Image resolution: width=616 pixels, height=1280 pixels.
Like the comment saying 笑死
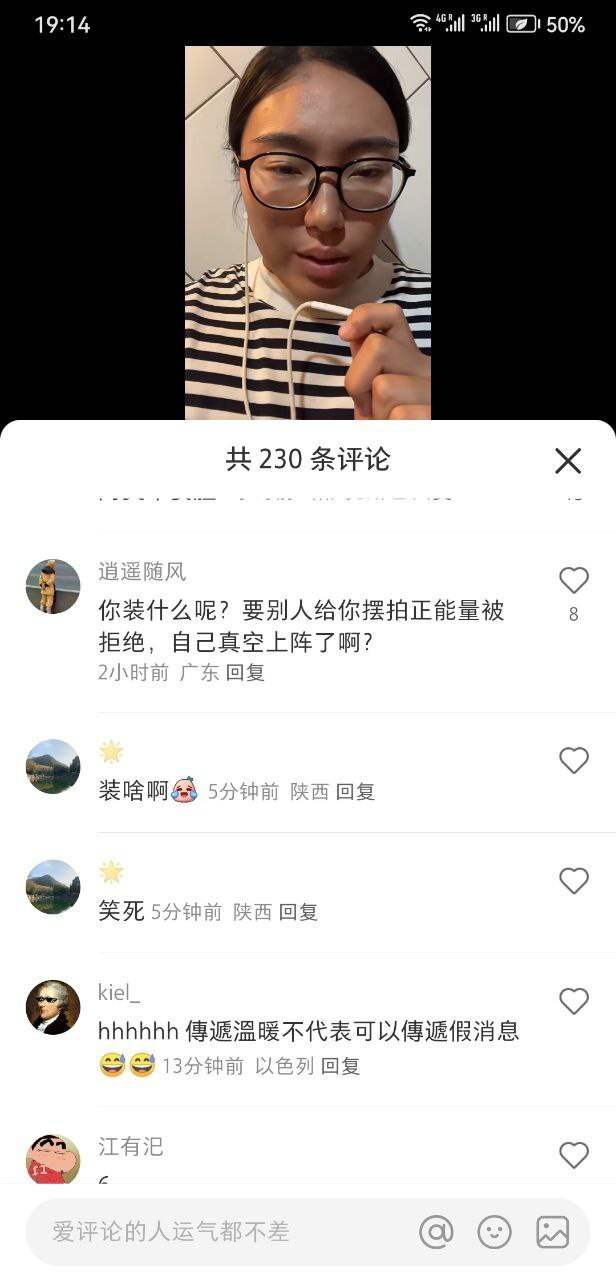click(573, 881)
